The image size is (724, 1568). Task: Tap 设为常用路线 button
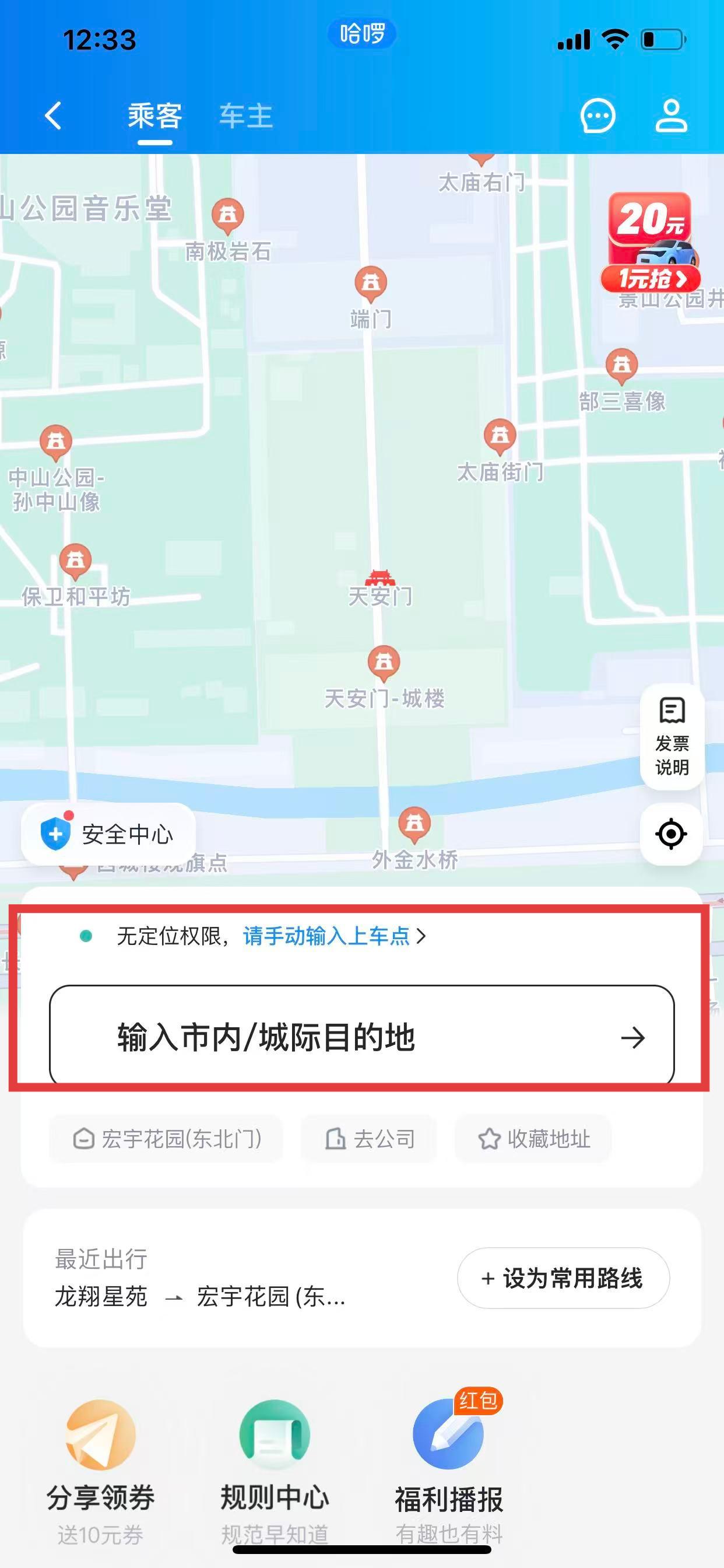[x=563, y=1278]
